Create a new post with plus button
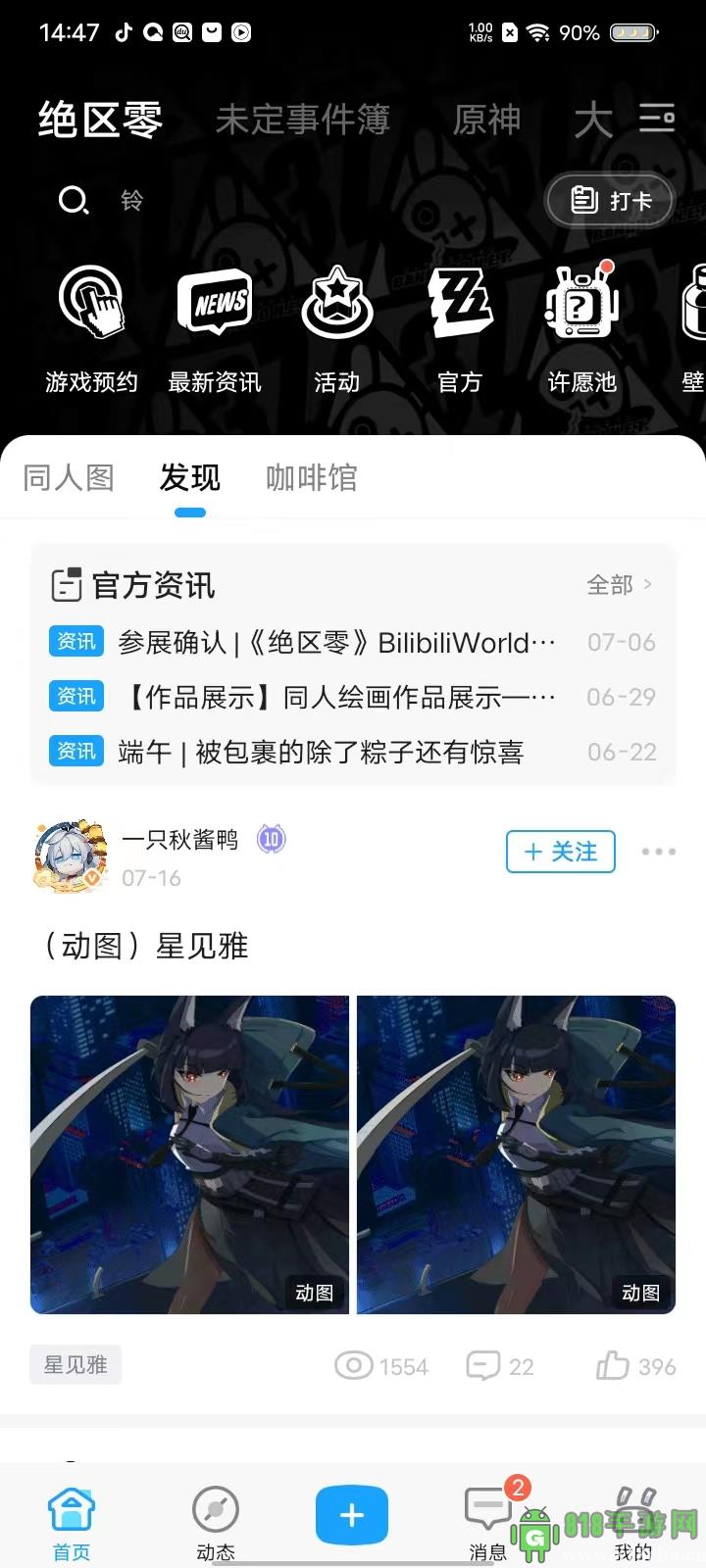The width and height of the screenshot is (706, 1568). (x=352, y=1515)
